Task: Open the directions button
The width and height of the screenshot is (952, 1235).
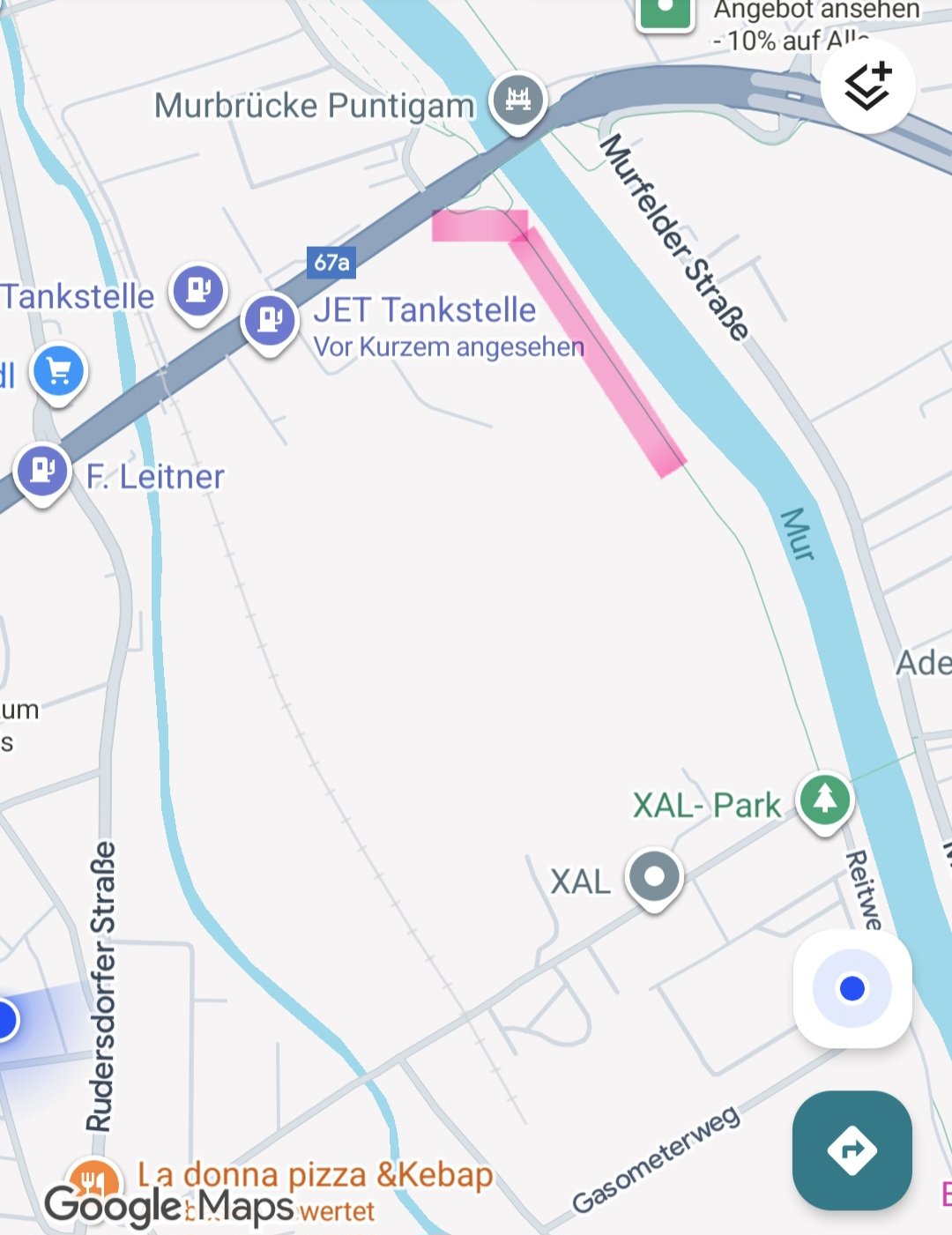Action: [x=852, y=1149]
